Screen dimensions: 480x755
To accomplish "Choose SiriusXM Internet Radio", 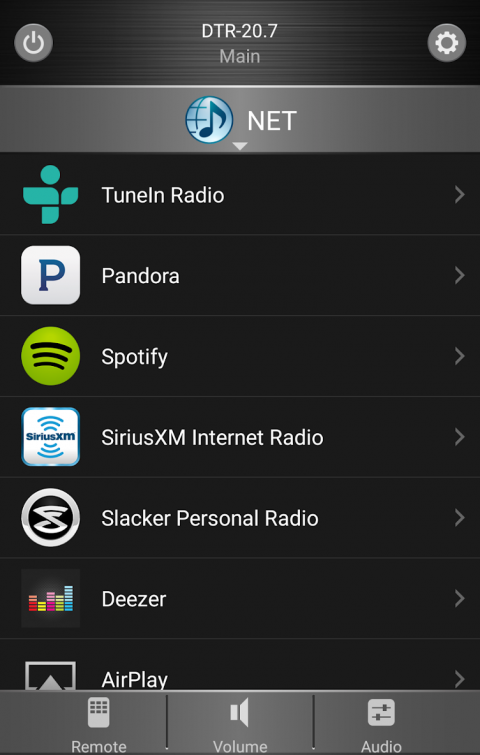I will click(240, 437).
